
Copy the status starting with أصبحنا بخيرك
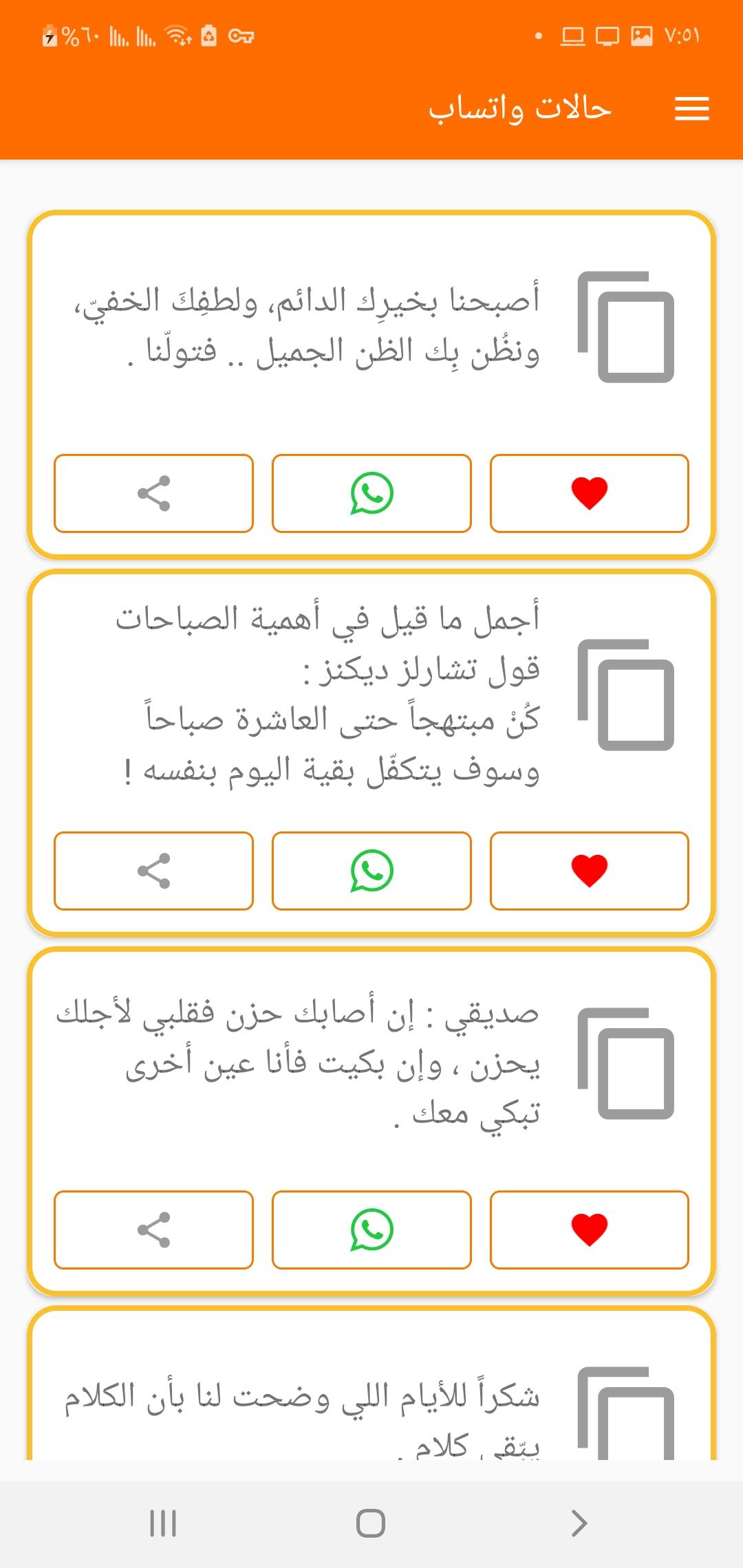(625, 327)
